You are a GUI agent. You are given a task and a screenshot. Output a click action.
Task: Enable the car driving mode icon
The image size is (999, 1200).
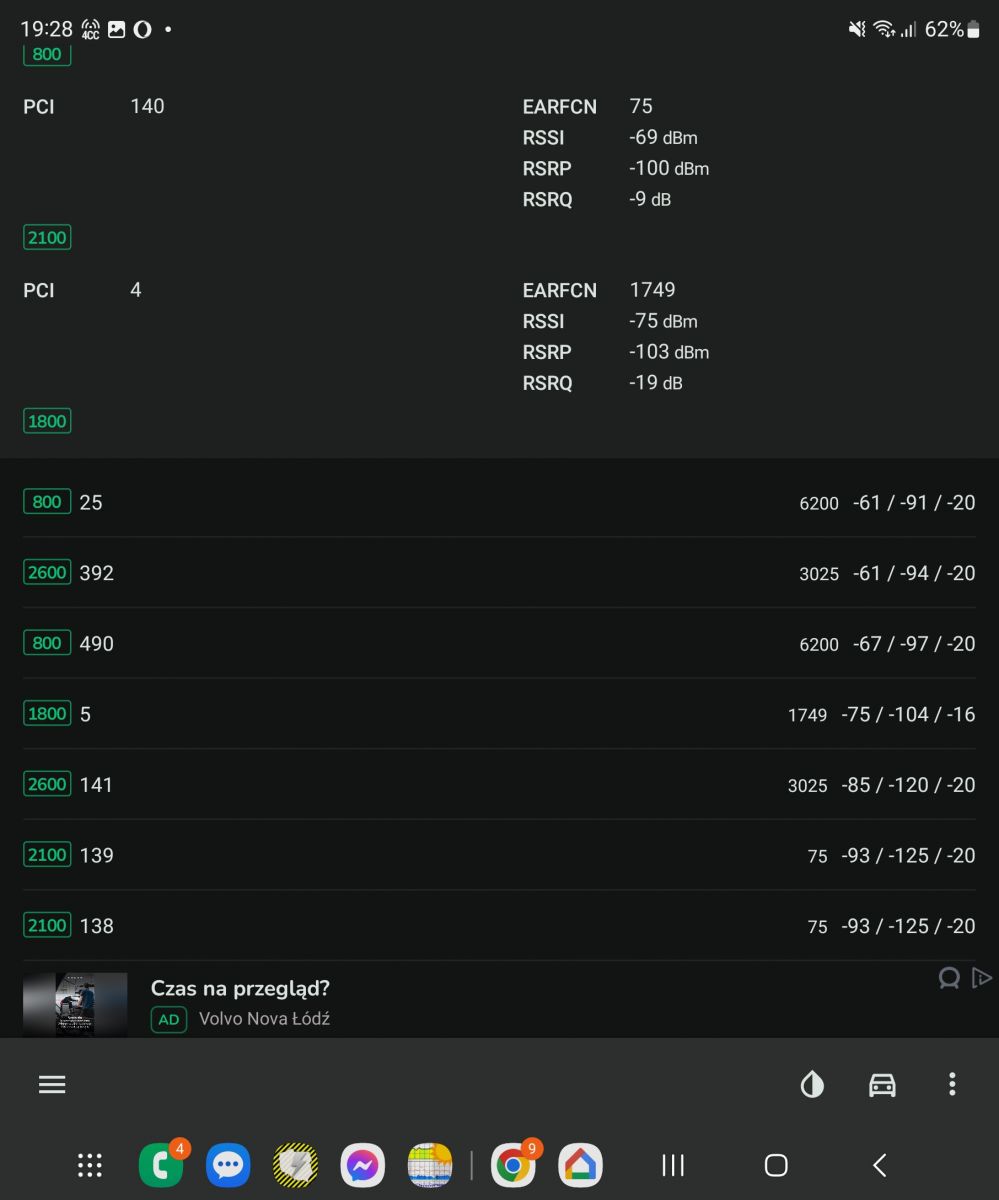click(882, 1084)
